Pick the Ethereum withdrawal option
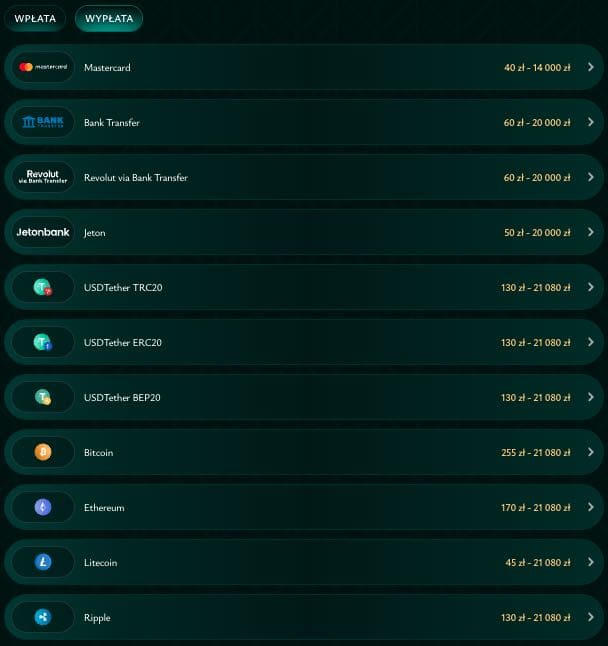Image resolution: width=608 pixels, height=646 pixels. pyautogui.click(x=304, y=507)
